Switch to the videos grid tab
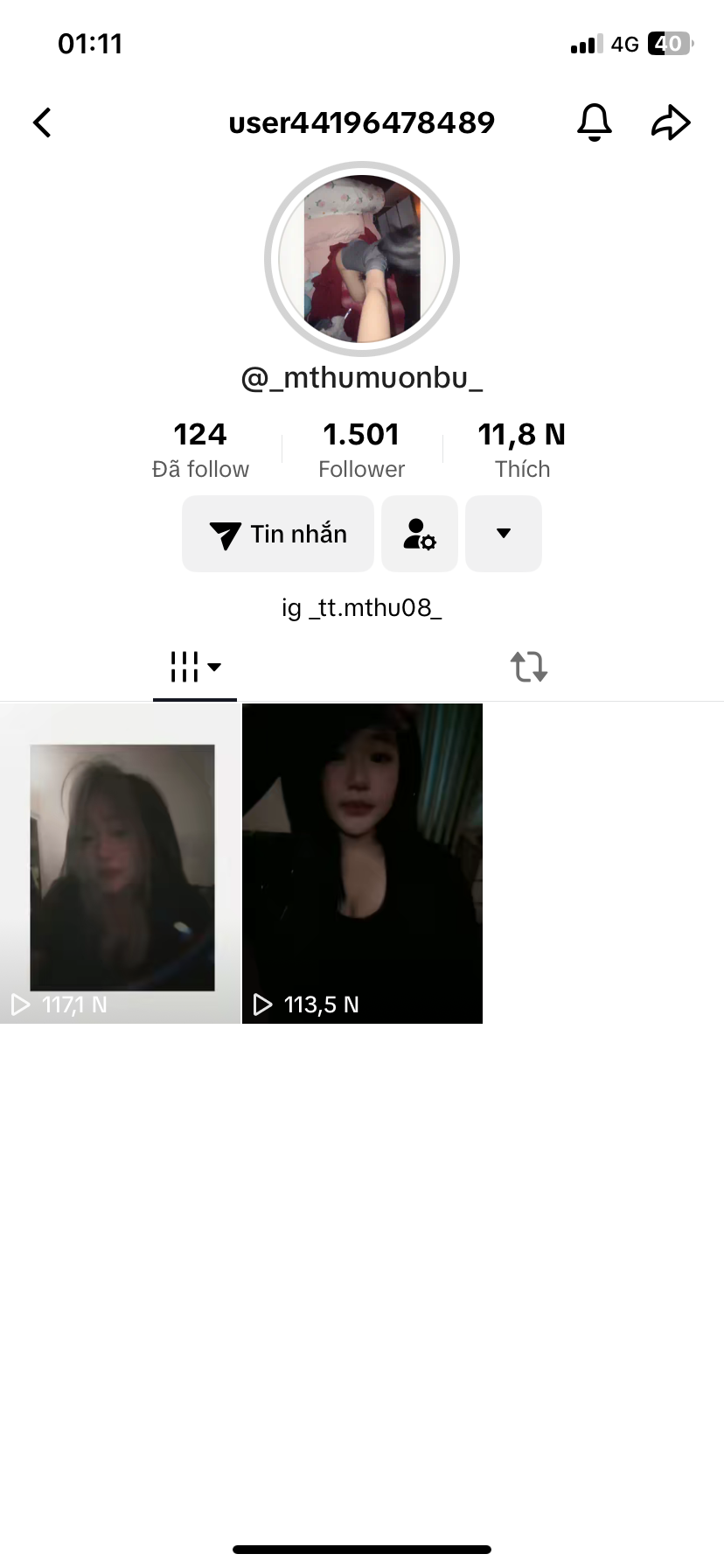 tap(195, 667)
